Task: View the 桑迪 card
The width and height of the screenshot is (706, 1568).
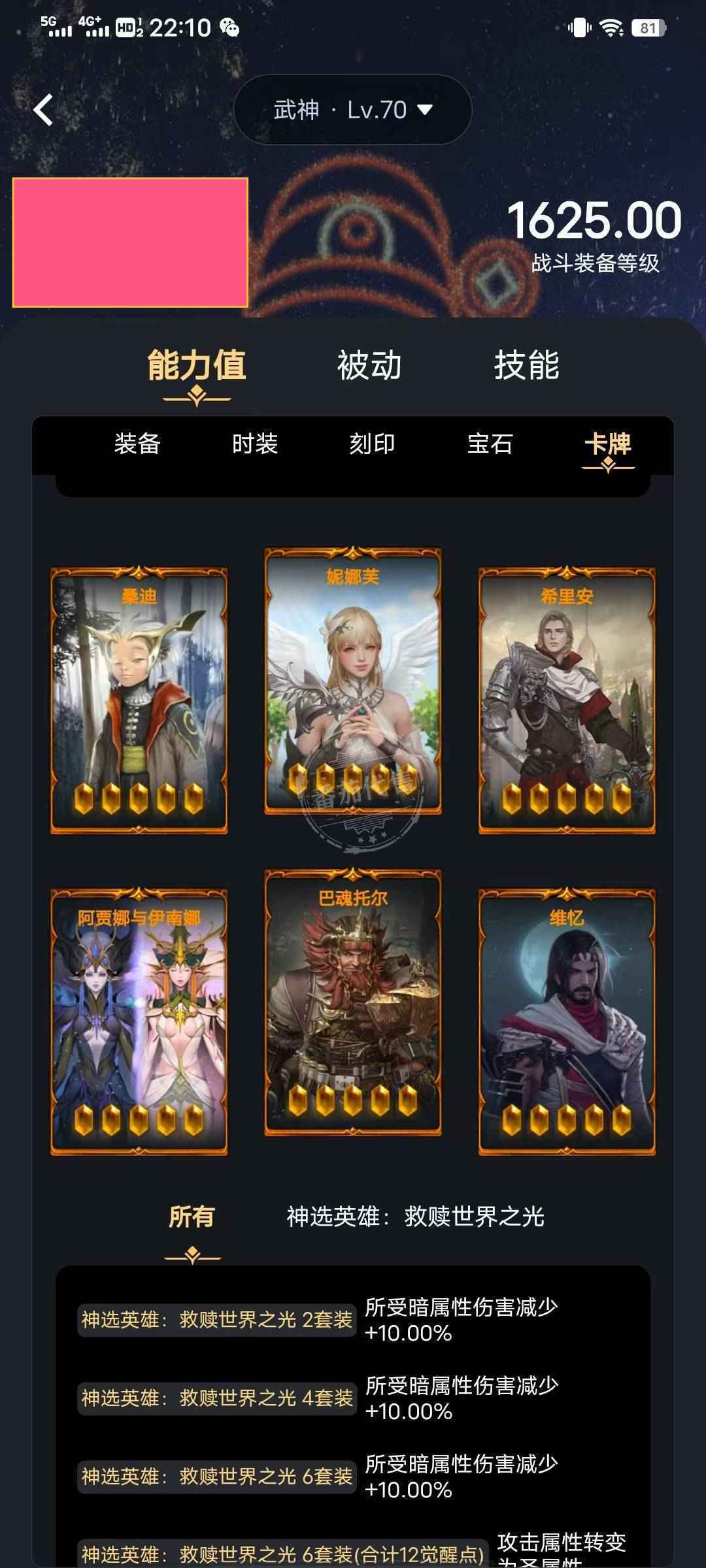Action: [139, 700]
